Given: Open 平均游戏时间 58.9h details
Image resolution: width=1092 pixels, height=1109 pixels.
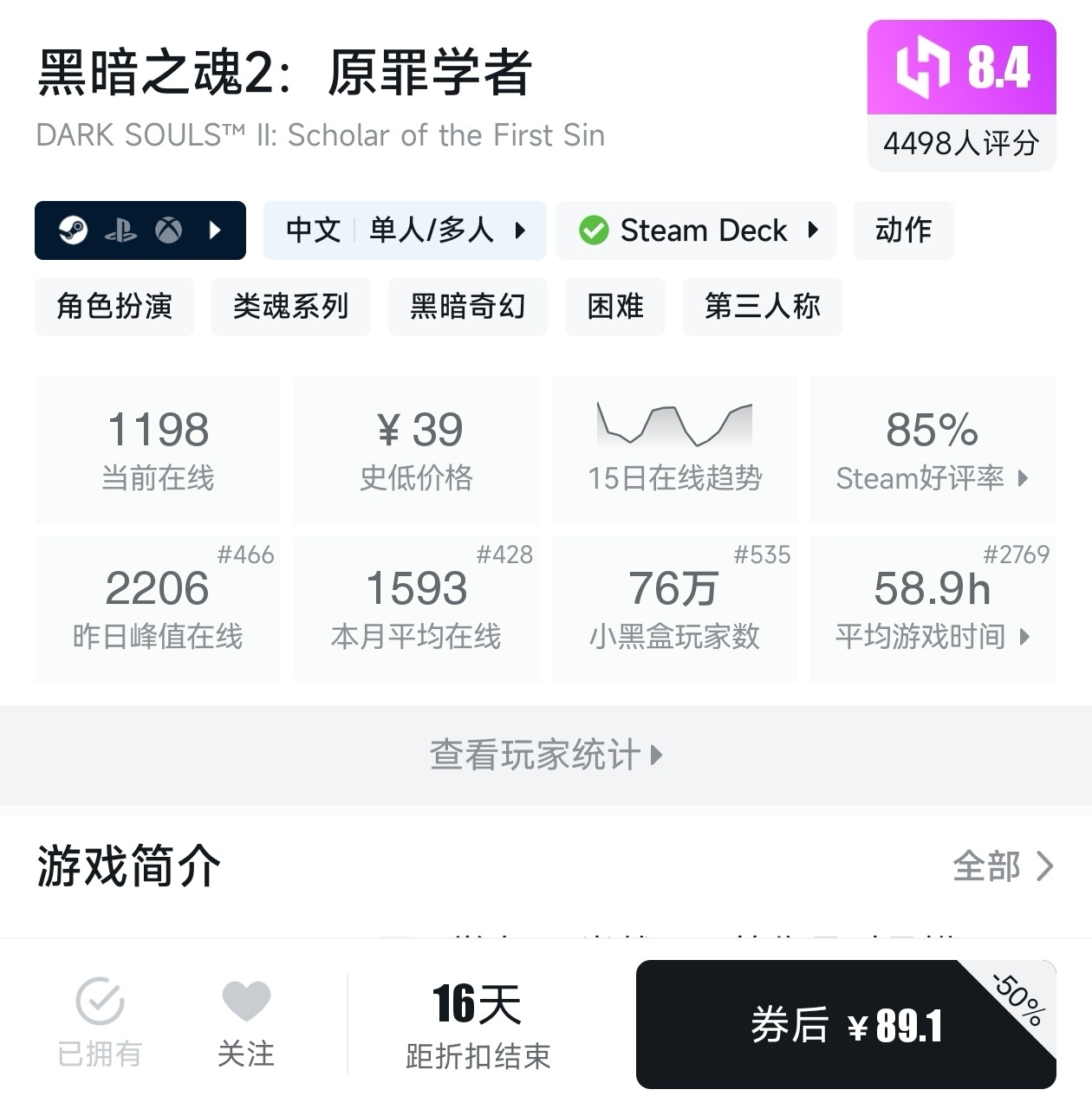Looking at the screenshot, I should point(933,608).
